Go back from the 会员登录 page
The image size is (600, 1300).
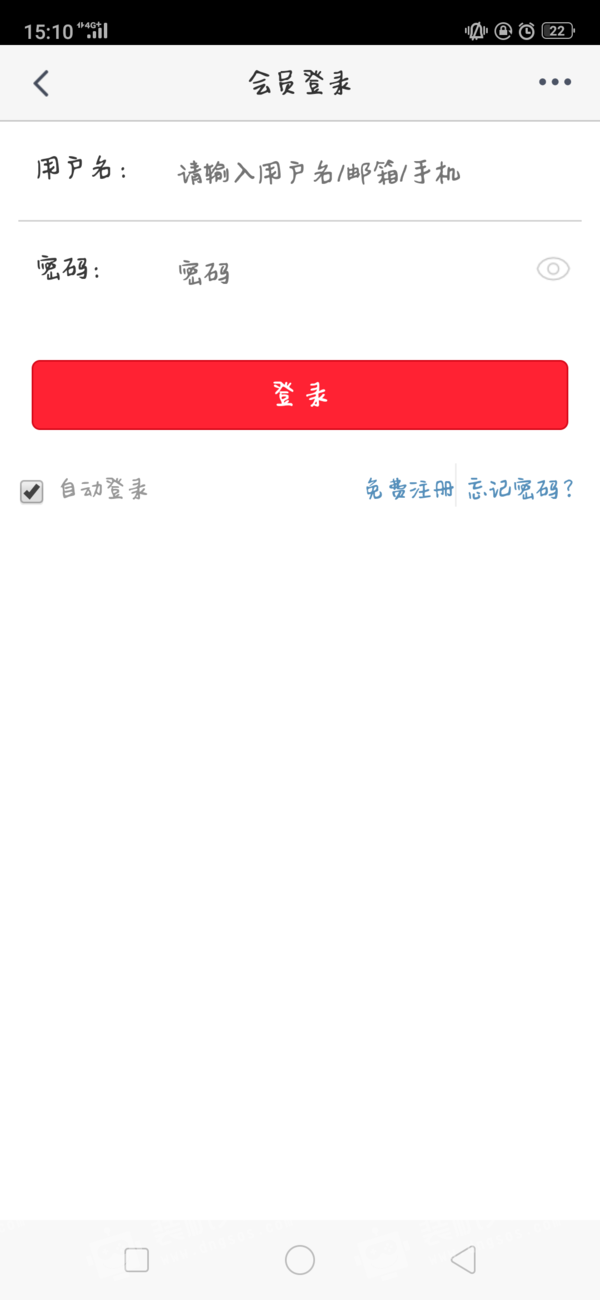click(41, 83)
